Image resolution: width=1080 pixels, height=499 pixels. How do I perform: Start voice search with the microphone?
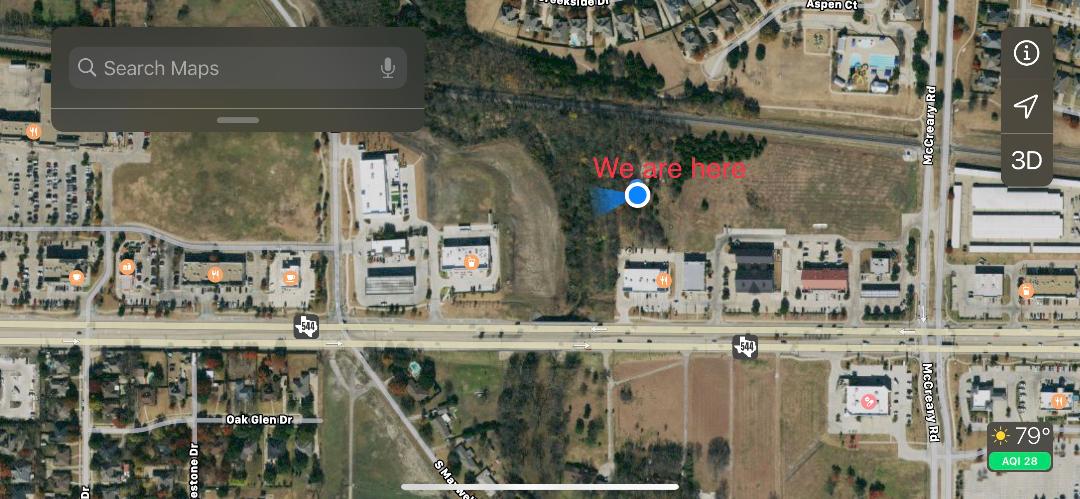[x=388, y=68]
